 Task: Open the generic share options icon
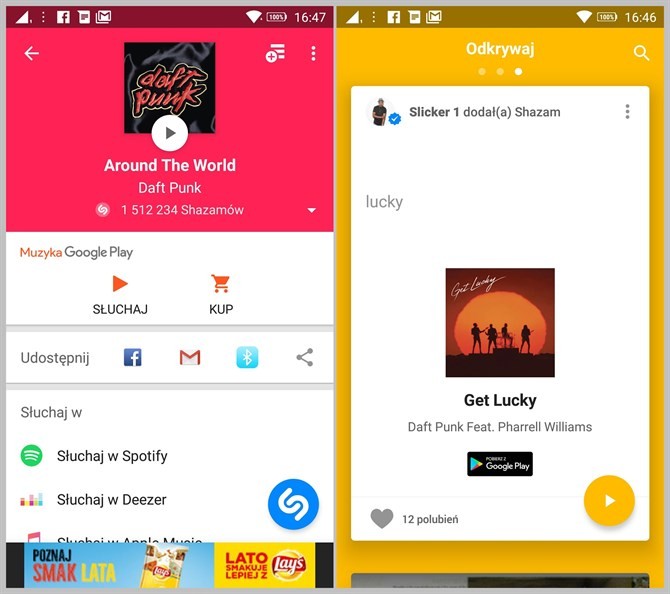pyautogui.click(x=305, y=357)
